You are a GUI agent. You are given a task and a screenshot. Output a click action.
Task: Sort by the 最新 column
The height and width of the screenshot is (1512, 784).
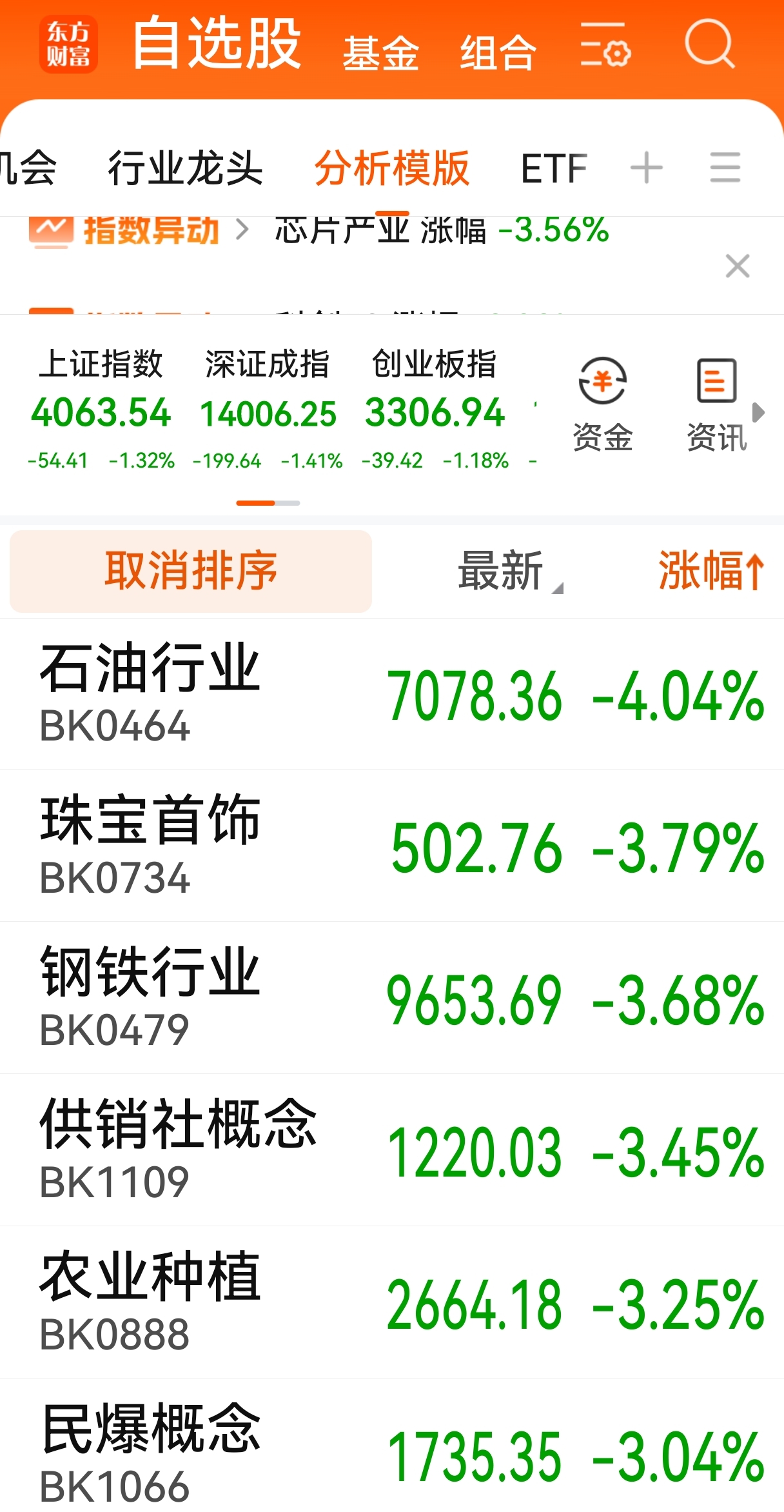click(509, 571)
